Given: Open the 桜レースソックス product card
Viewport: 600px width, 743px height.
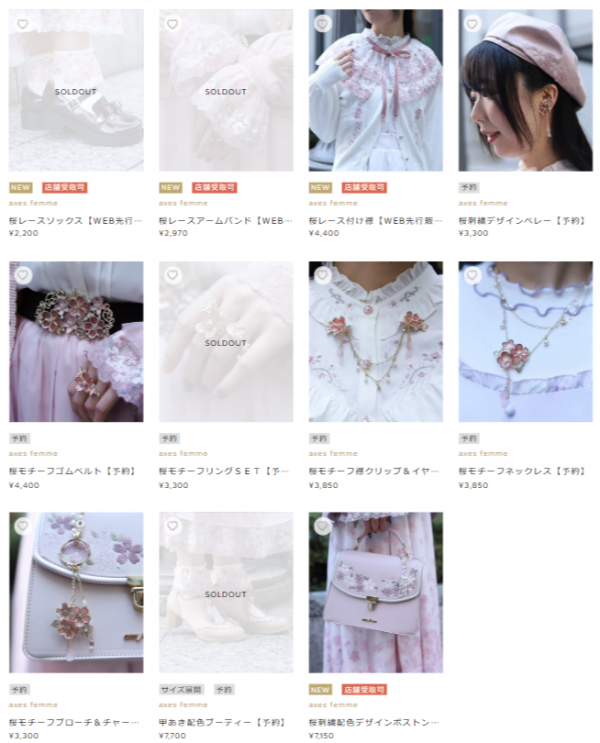Looking at the screenshot, I should click(76, 91).
